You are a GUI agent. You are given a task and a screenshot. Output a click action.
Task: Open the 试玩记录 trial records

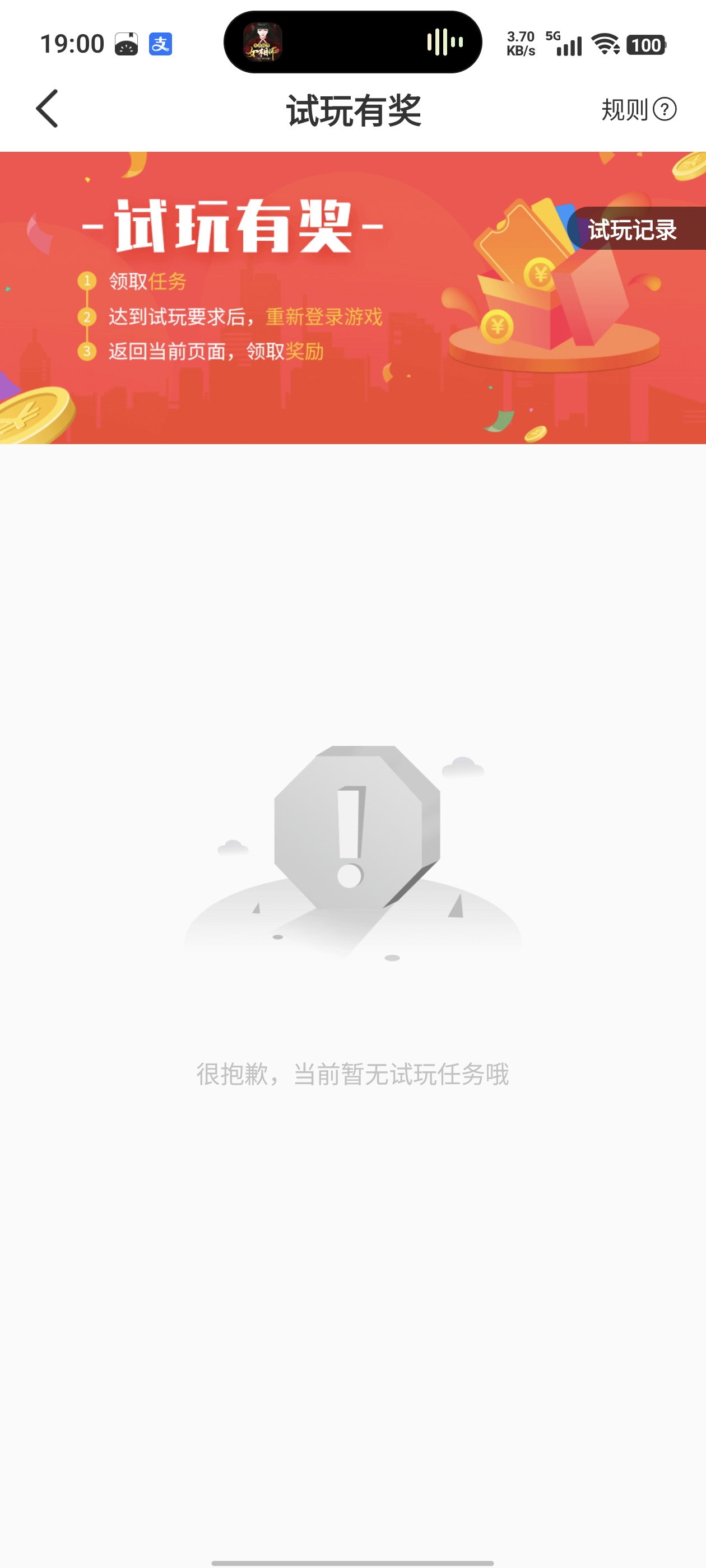(635, 230)
